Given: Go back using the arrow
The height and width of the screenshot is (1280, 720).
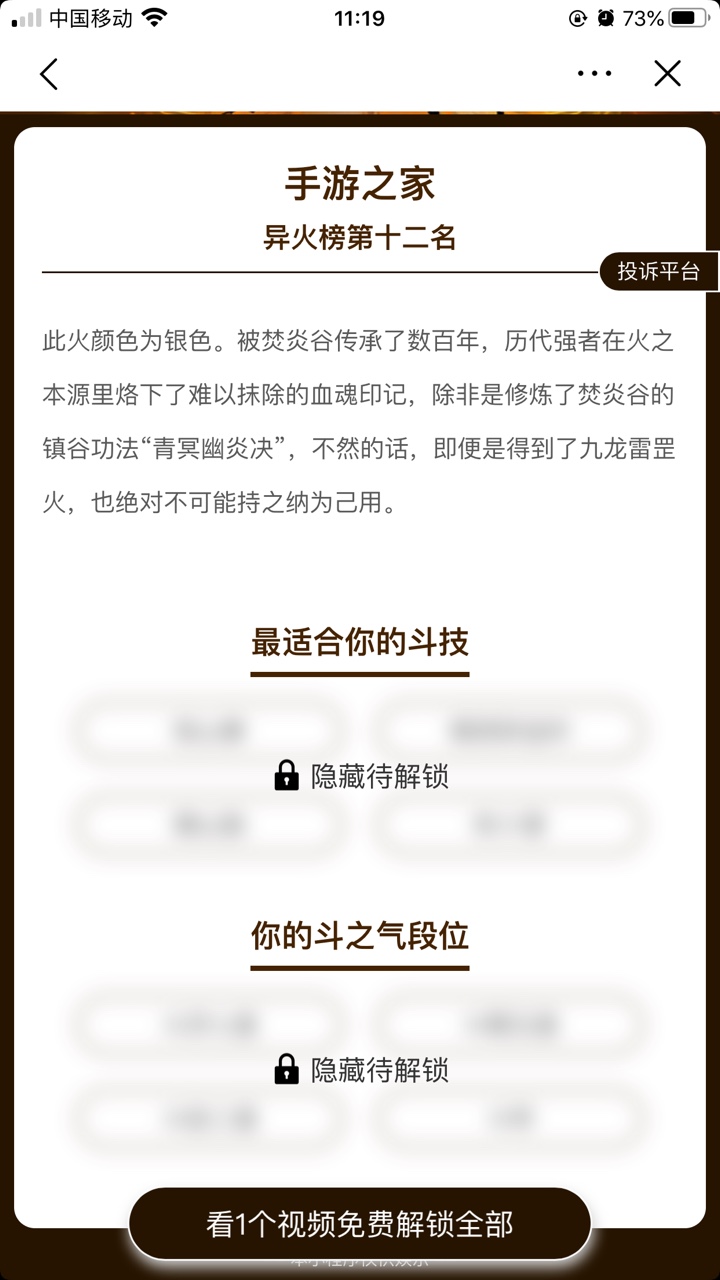Looking at the screenshot, I should 49,73.
